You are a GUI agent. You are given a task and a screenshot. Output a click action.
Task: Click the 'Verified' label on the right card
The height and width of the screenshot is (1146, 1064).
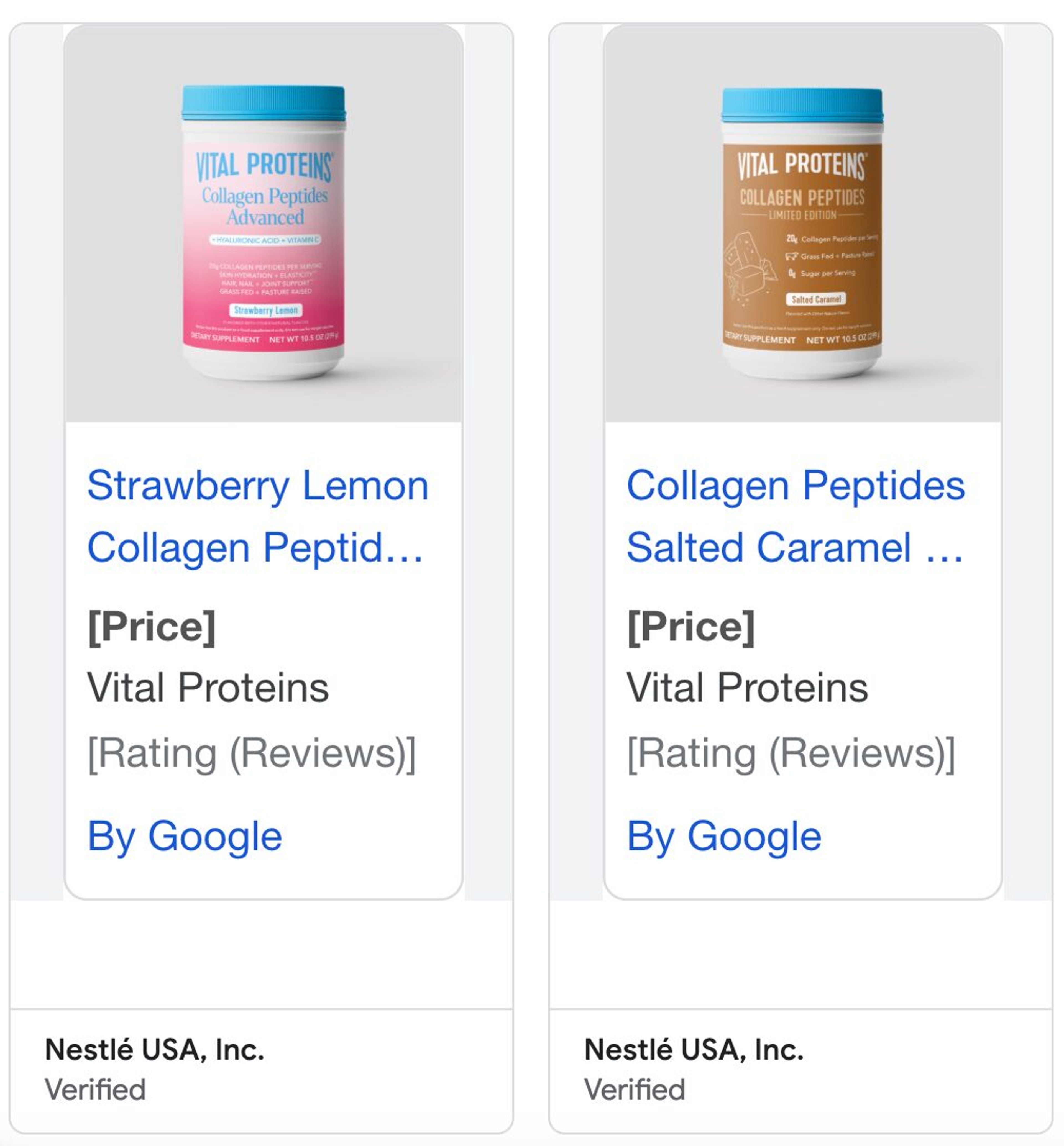[x=634, y=1091]
